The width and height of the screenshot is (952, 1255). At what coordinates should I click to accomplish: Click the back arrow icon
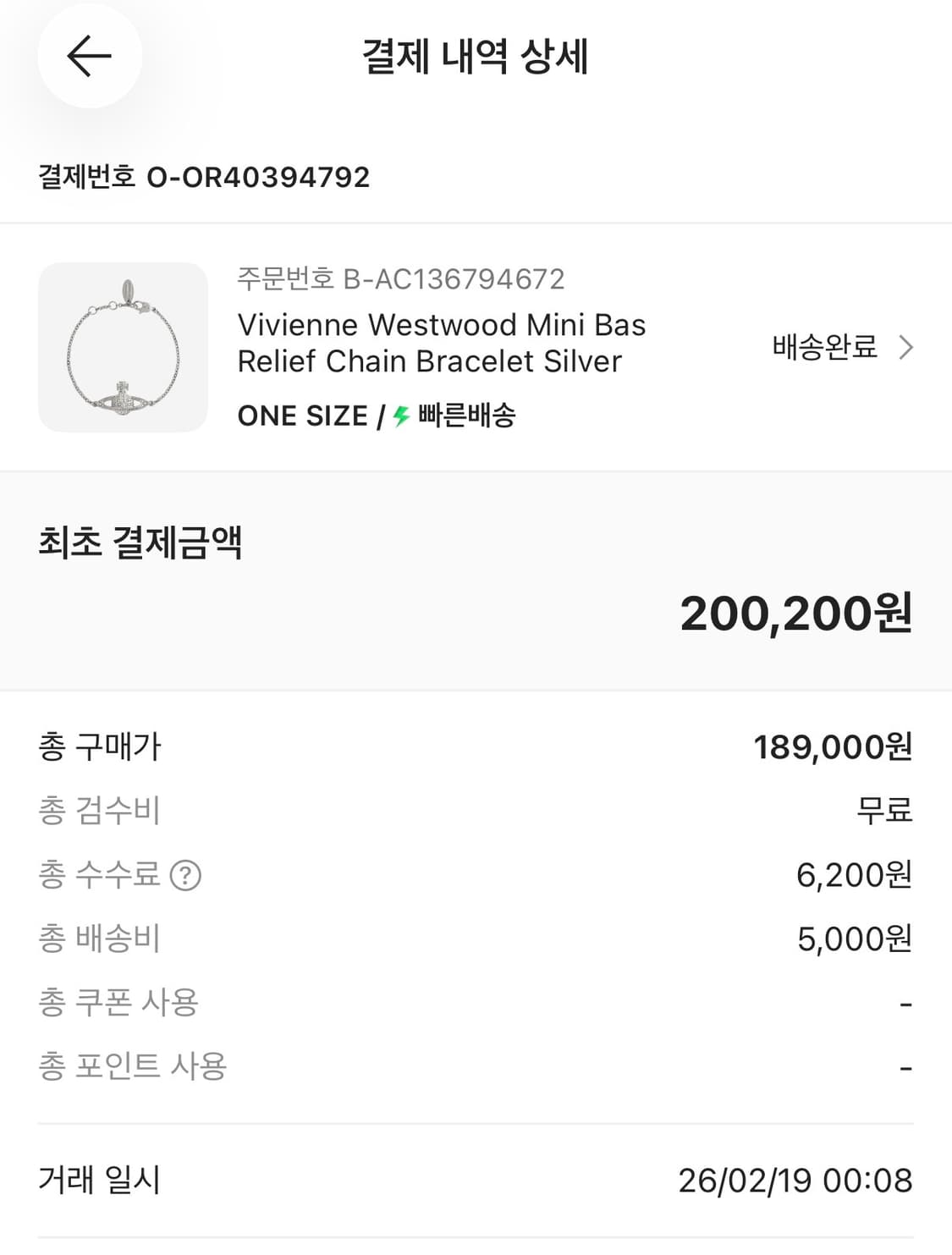87,56
